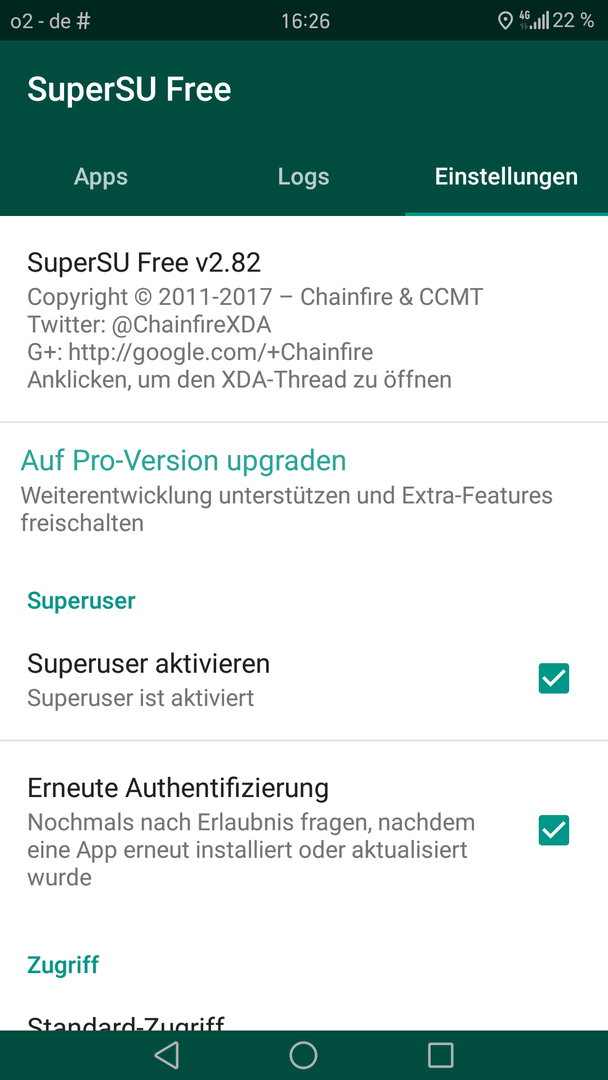Select the Einstellungen tab
This screenshot has width=608, height=1080.
click(x=506, y=177)
